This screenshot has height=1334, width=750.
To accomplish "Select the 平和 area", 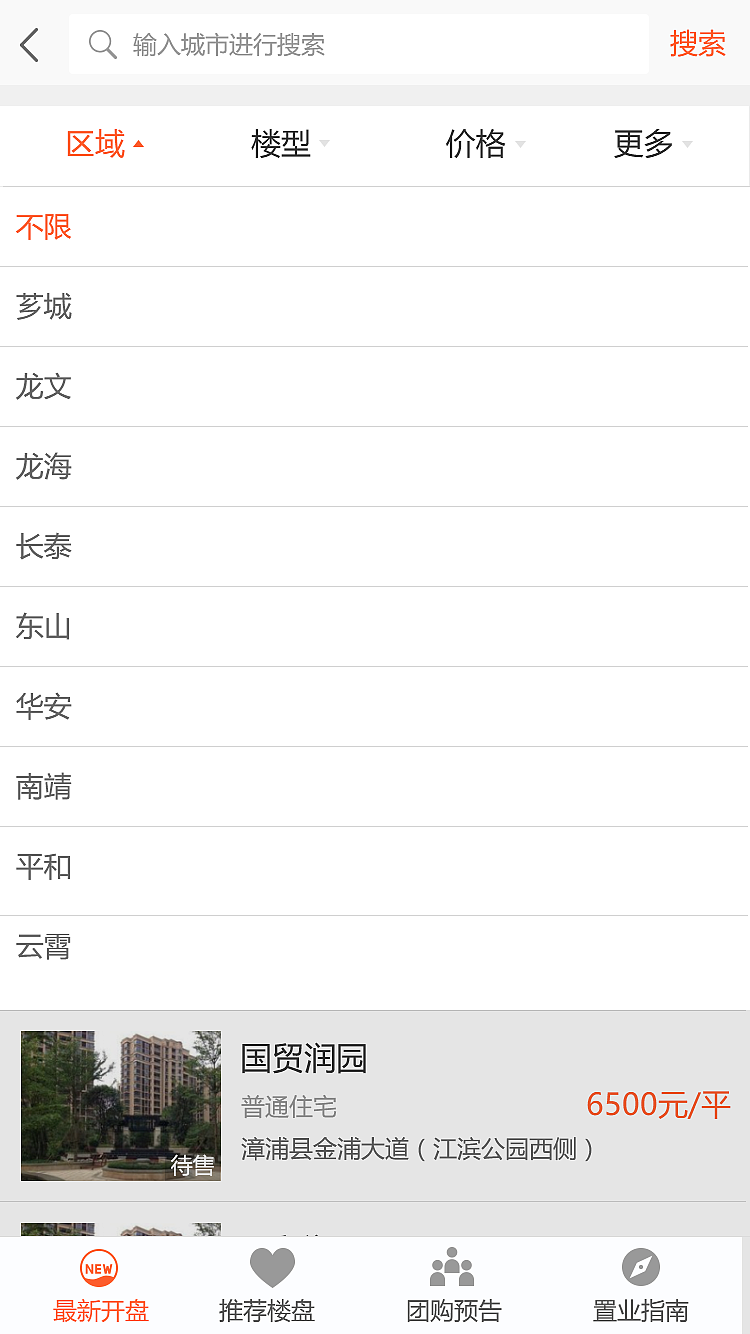I will 44,867.
